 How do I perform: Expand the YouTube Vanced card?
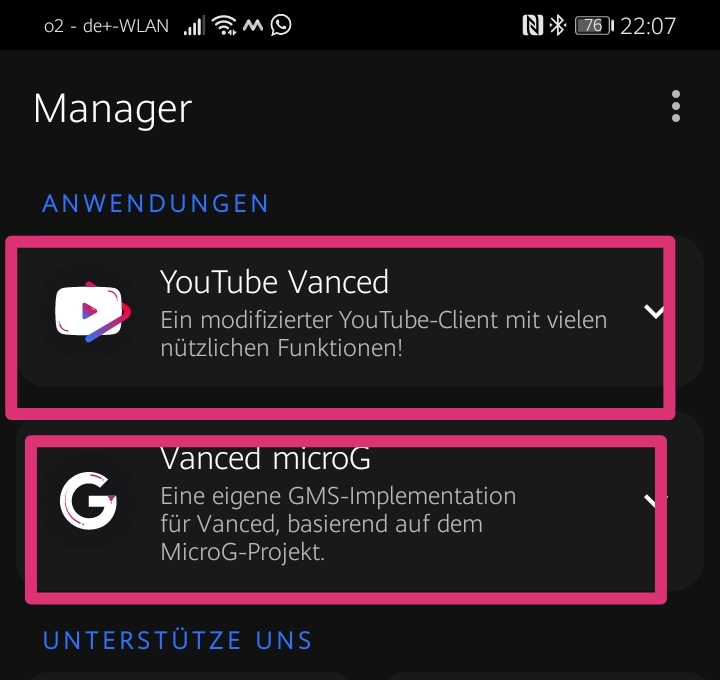[x=654, y=312]
